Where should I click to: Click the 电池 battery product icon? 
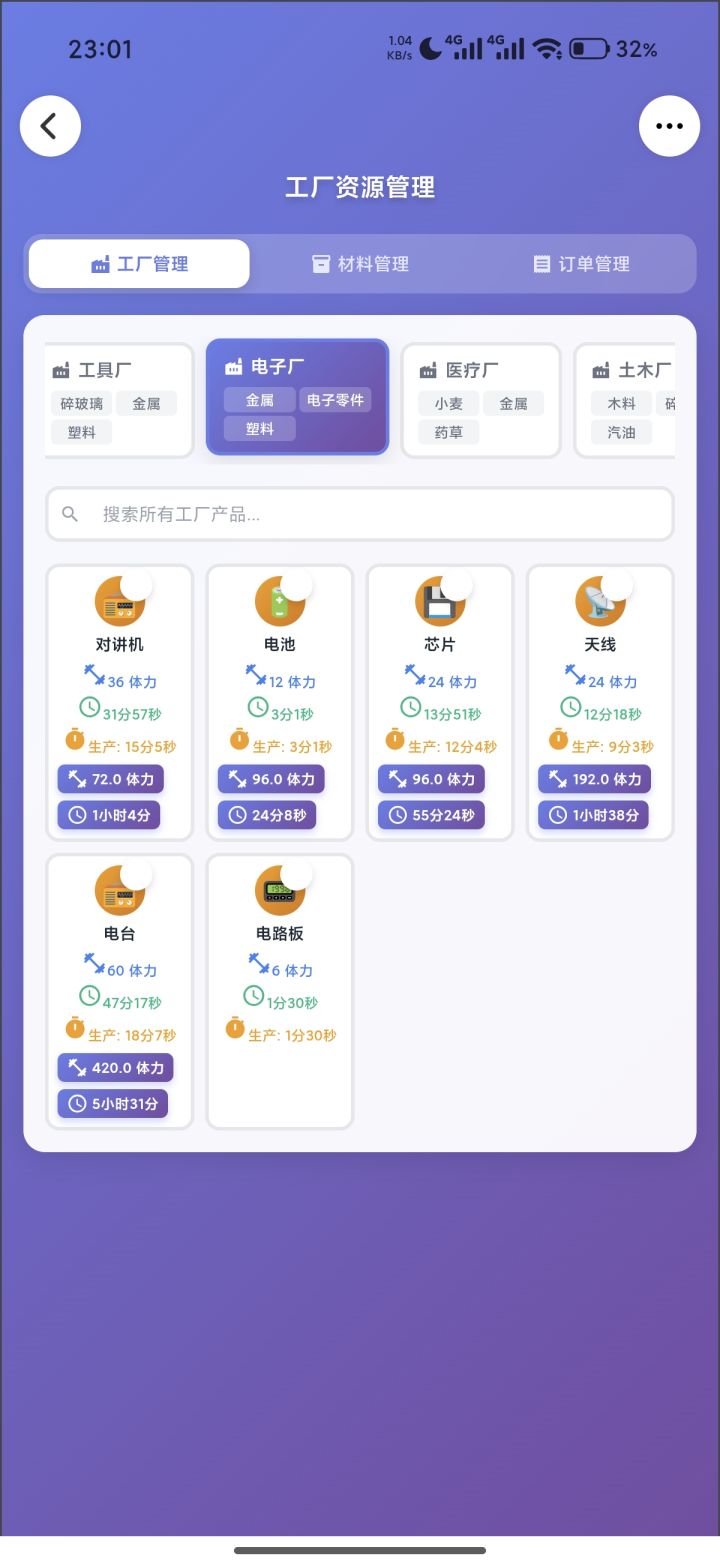click(279, 600)
